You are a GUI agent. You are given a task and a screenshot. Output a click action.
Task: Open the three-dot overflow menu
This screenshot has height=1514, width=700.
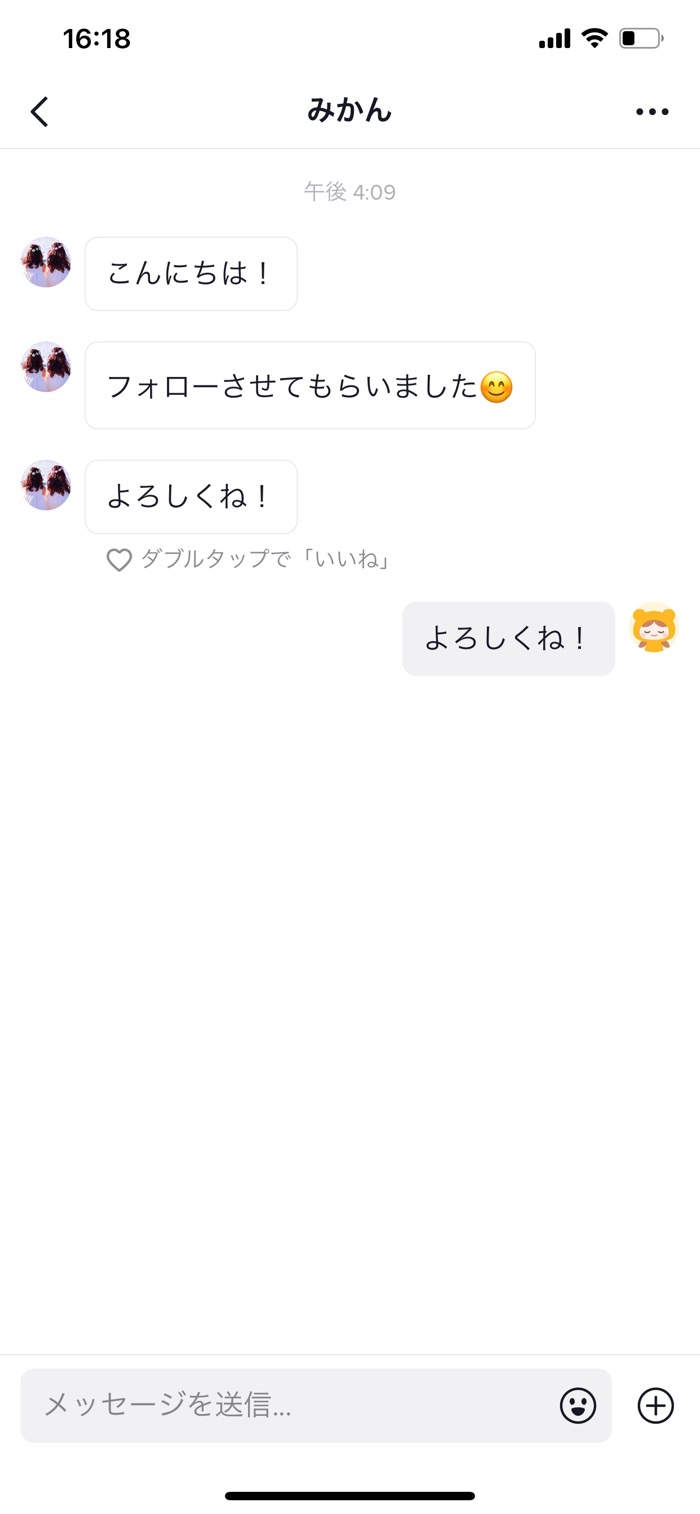tap(652, 112)
